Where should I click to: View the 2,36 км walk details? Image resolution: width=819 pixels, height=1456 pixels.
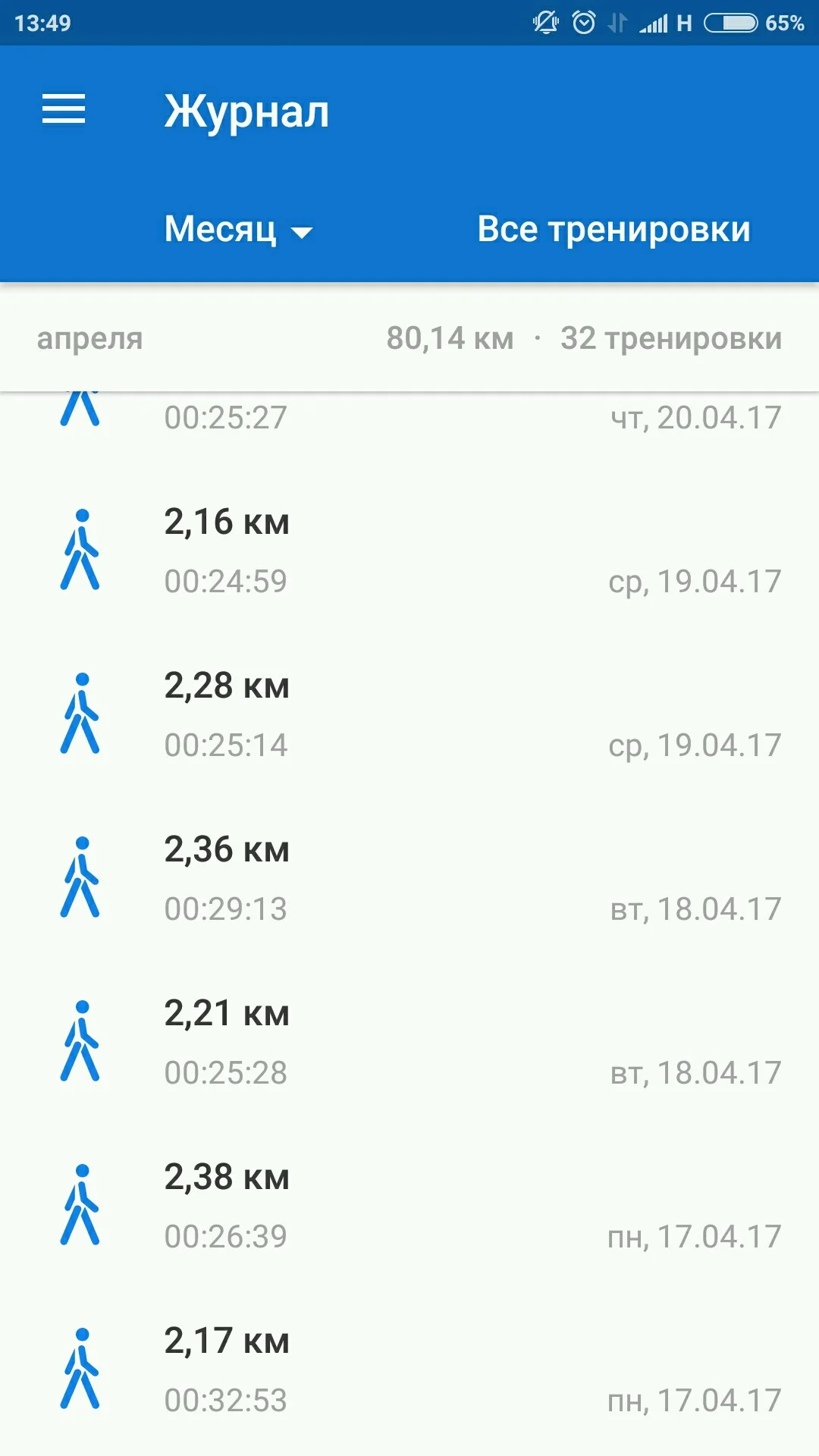coord(409,879)
